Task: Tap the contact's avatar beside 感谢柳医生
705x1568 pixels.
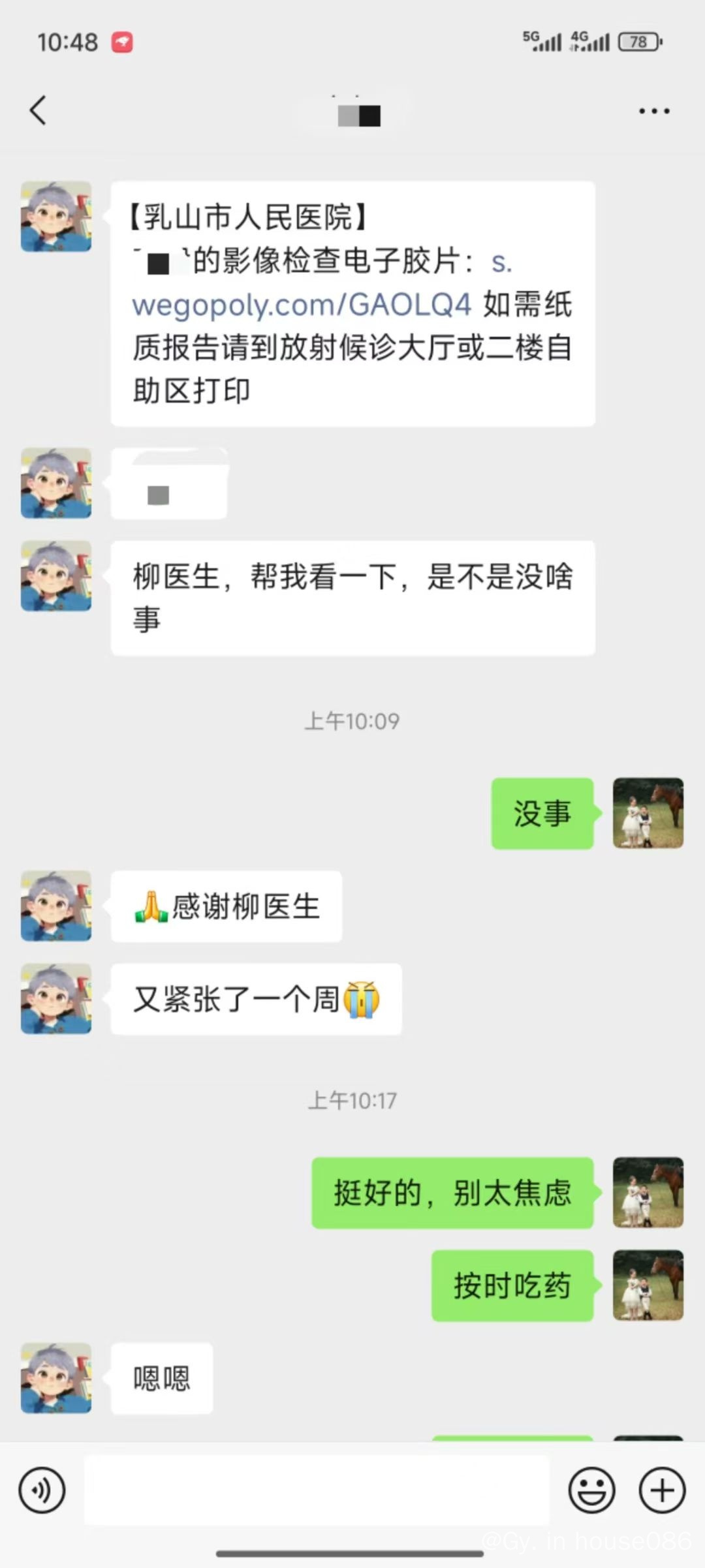Action: point(56,906)
